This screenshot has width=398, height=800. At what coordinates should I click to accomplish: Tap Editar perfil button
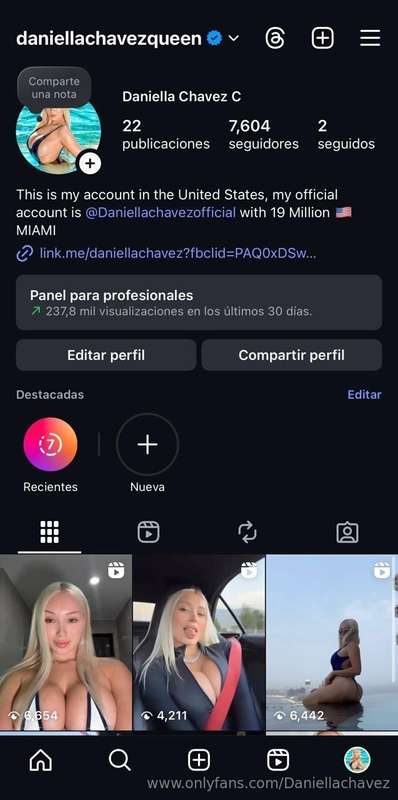pos(106,355)
